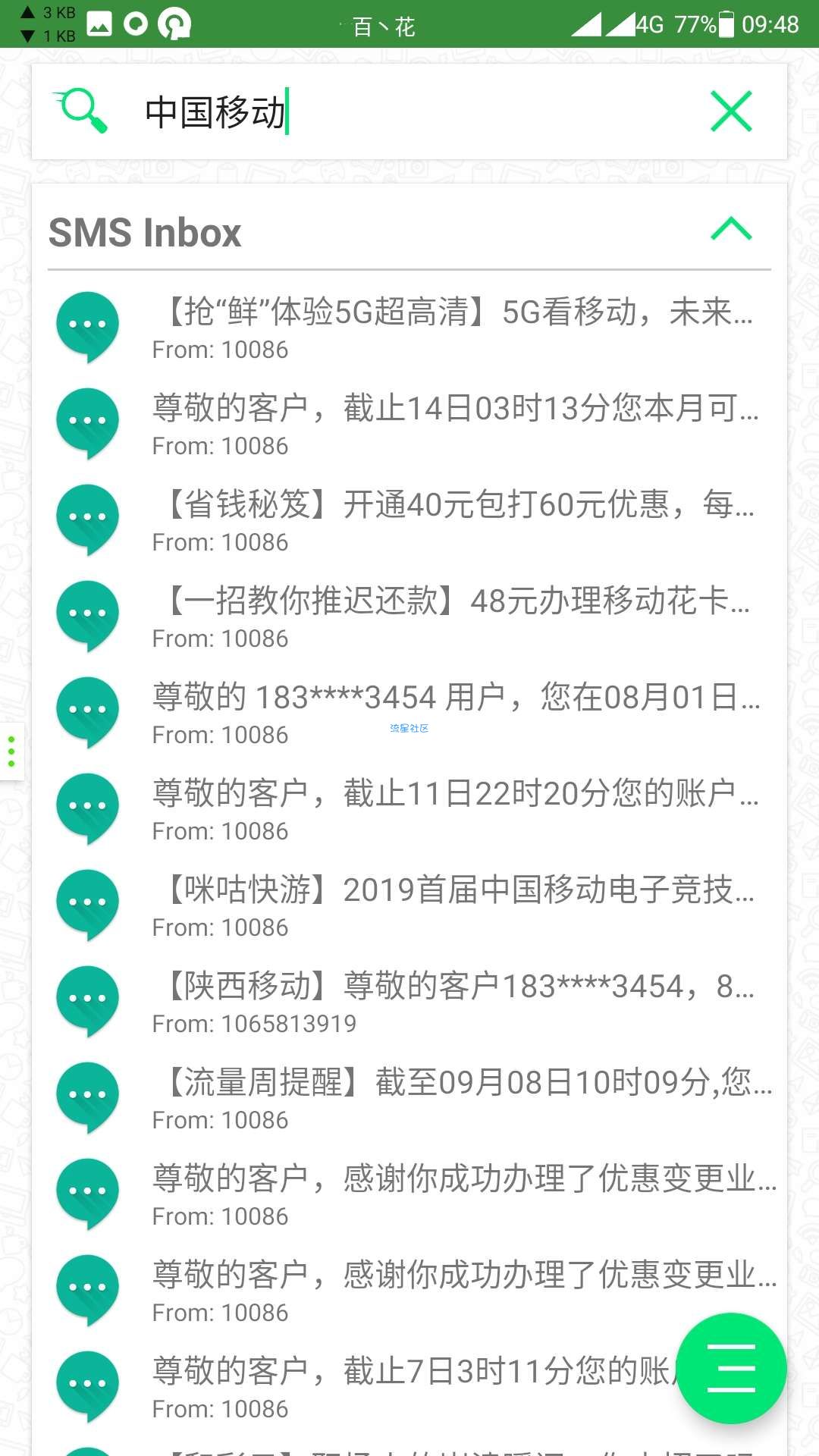Collapse the SMS Inbox section

pos(731,229)
